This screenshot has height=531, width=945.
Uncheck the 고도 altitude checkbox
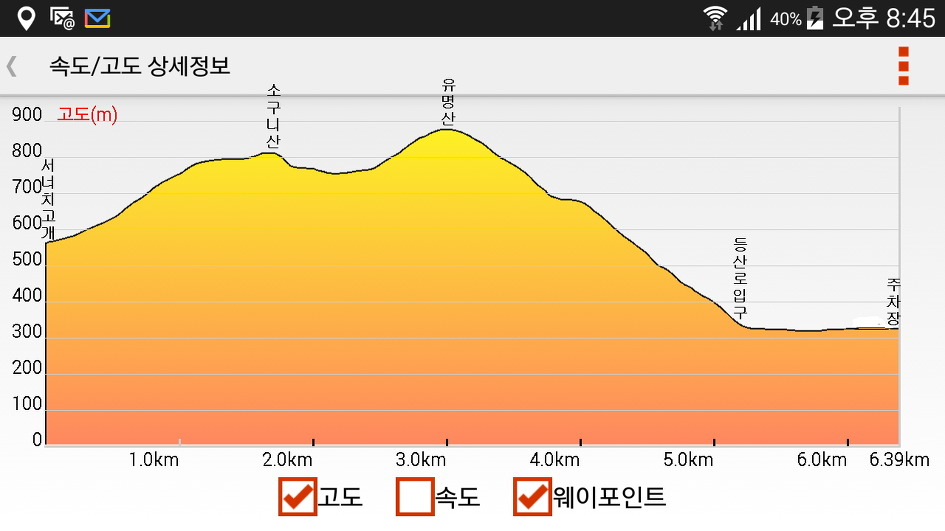[x=297, y=497]
